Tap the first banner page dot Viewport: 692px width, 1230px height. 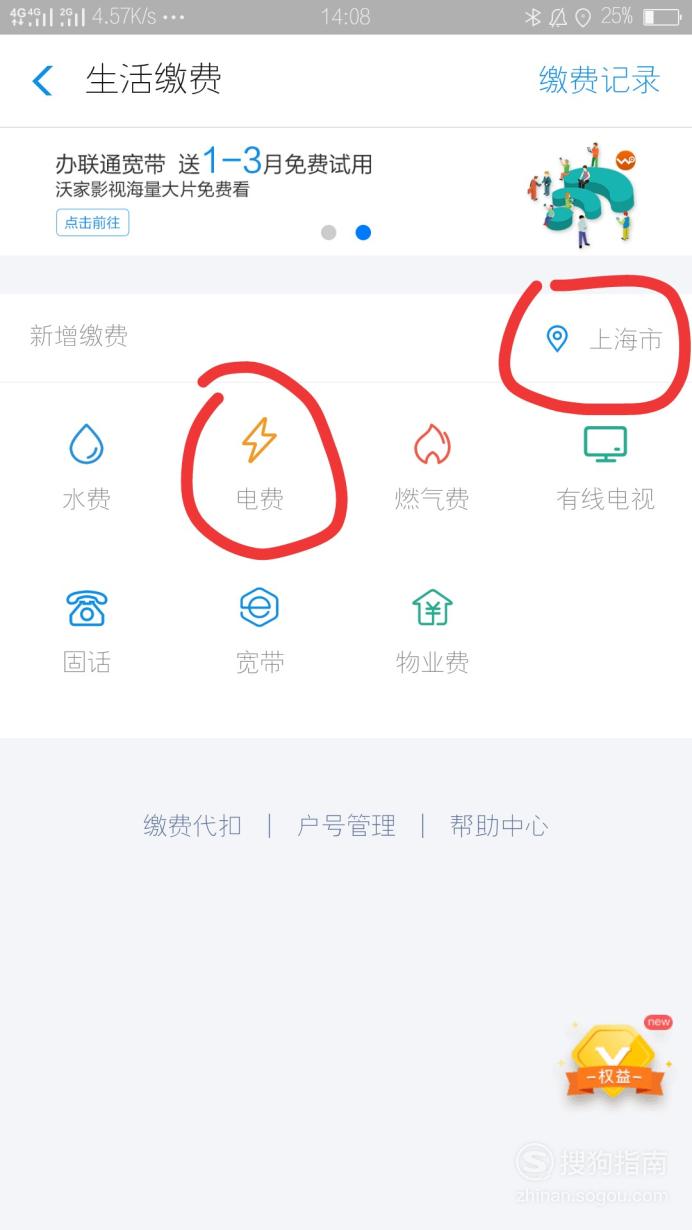click(329, 232)
